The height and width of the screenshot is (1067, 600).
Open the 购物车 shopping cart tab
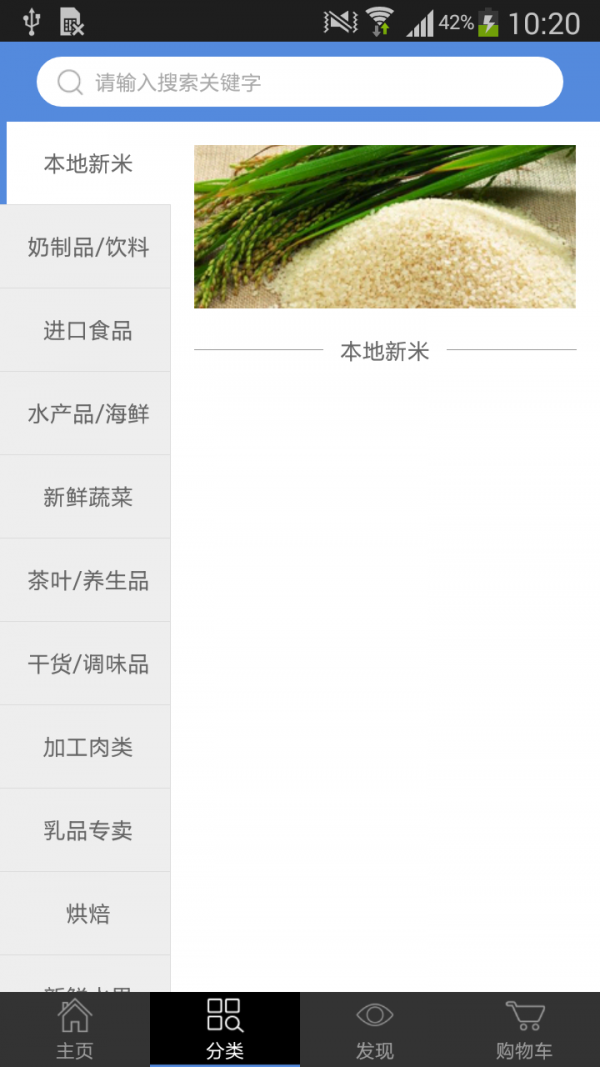[524, 1029]
